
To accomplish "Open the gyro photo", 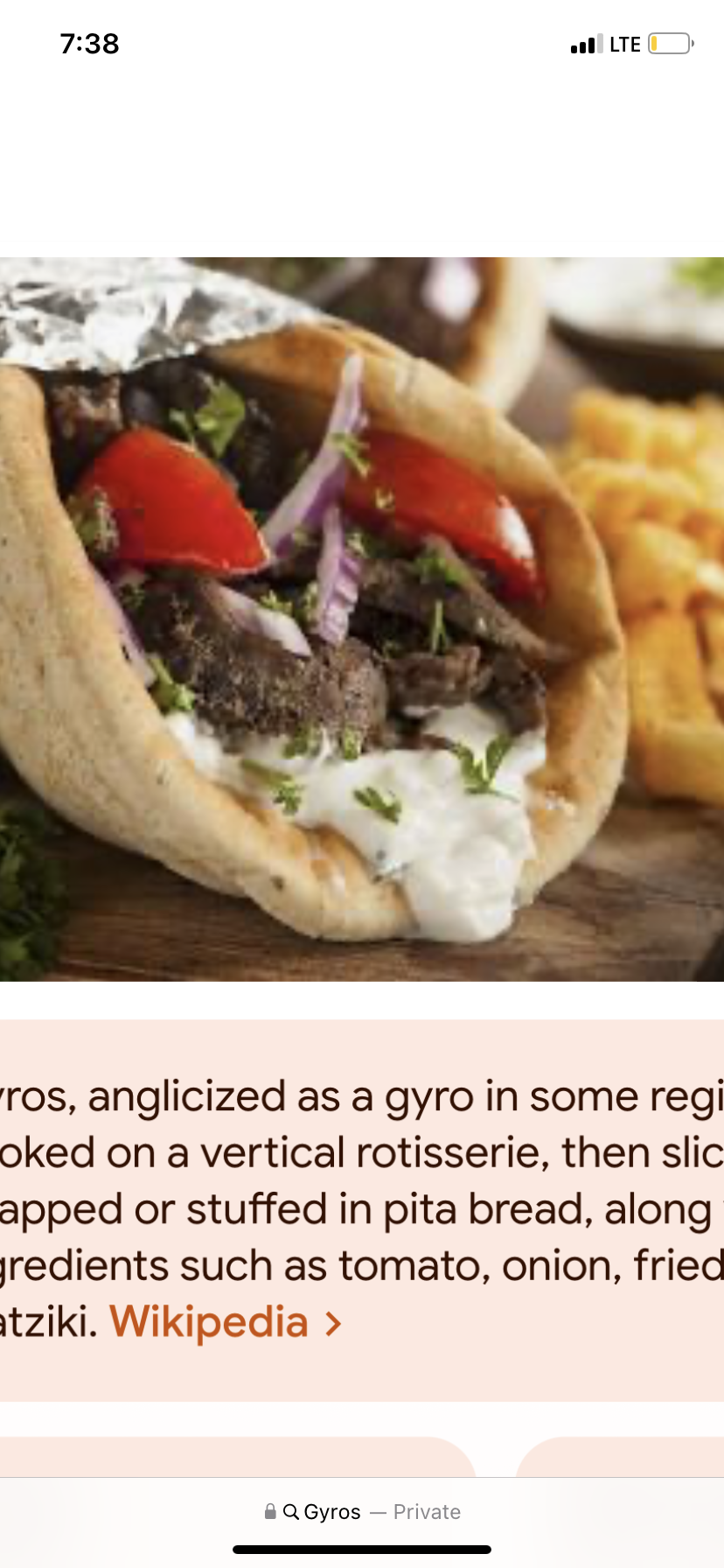I will pyautogui.click(x=362, y=619).
